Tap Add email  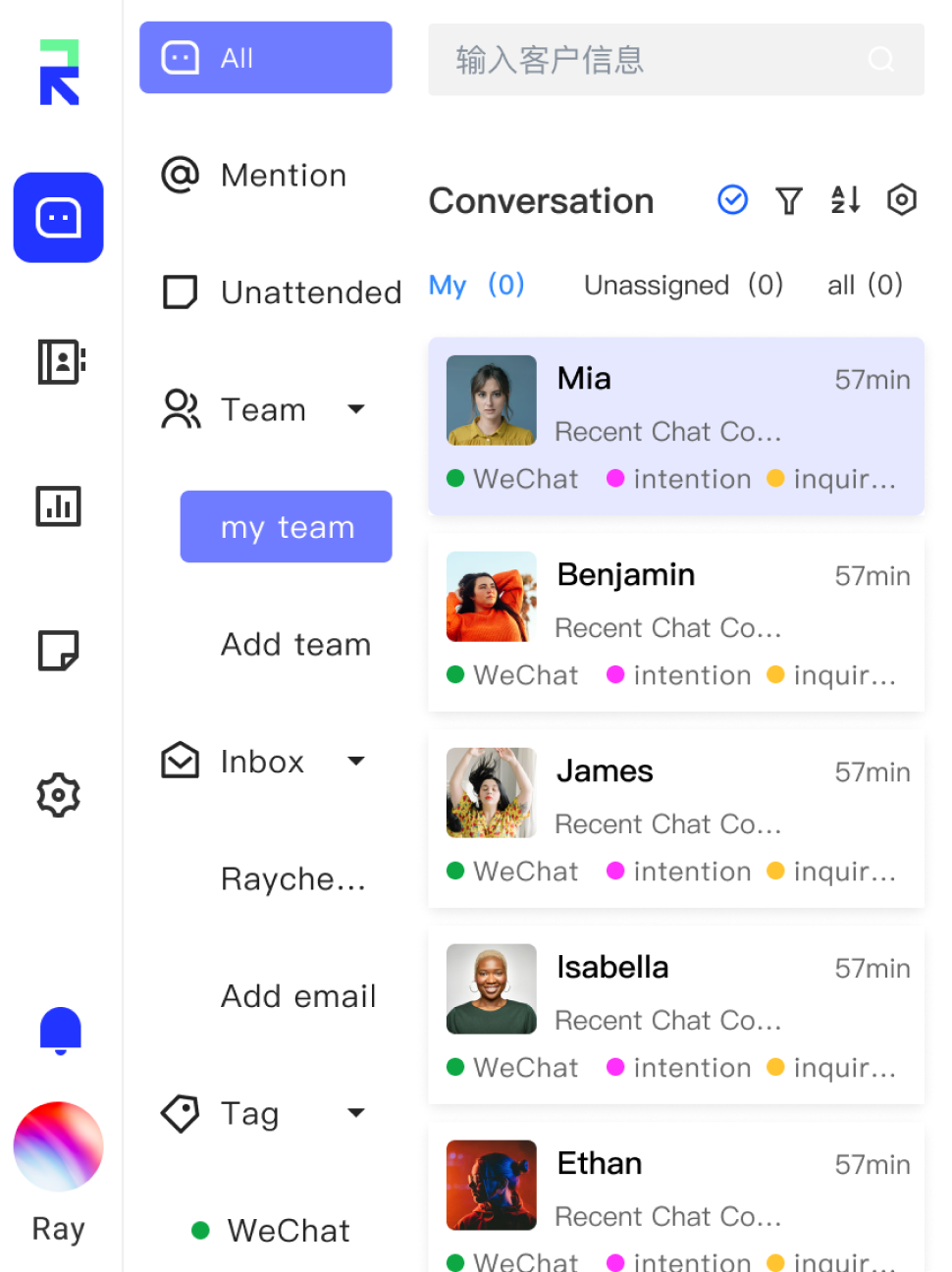[x=298, y=996]
